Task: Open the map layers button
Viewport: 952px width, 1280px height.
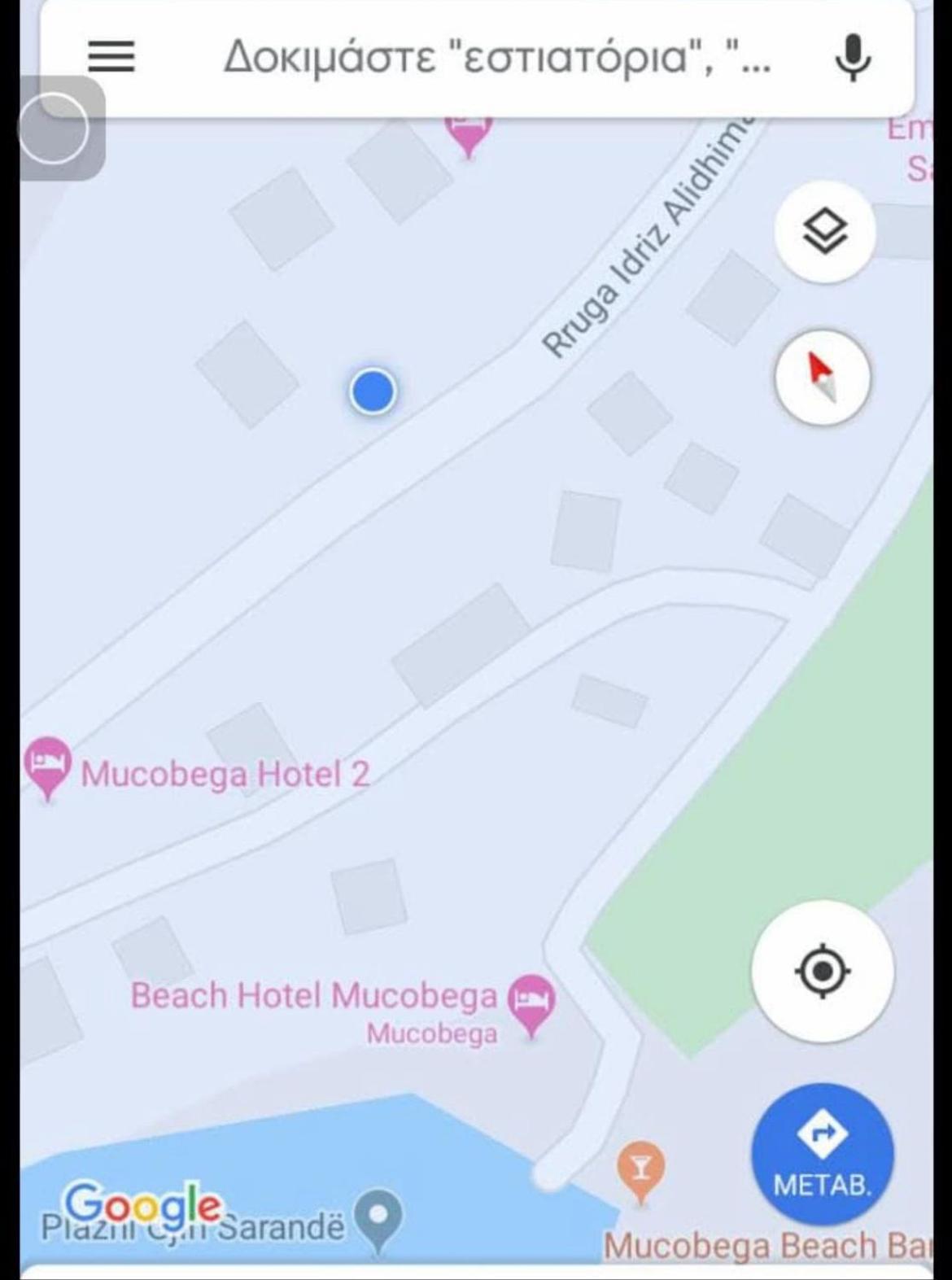Action: tap(824, 232)
